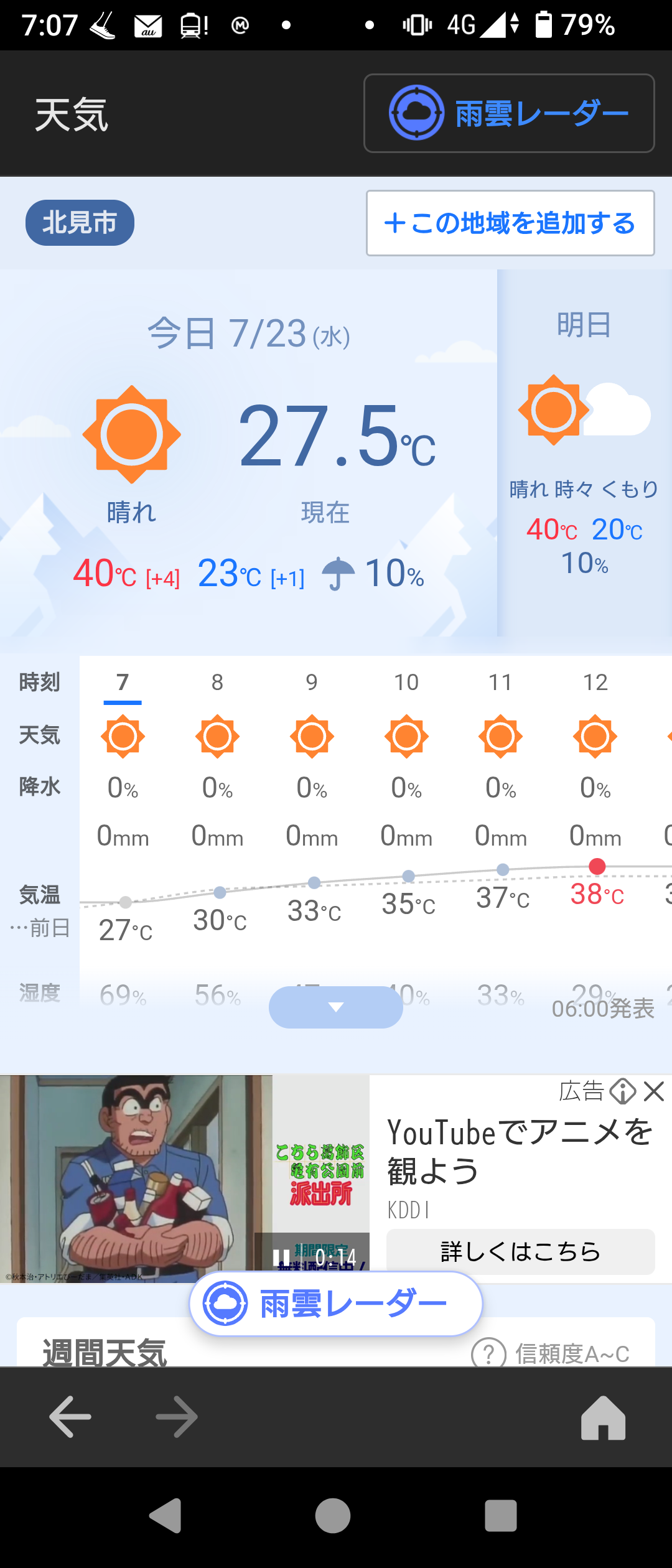Screen dimensions: 672x1568
Task: Open tomorrow's 明日 forecast panel
Action: point(584,452)
